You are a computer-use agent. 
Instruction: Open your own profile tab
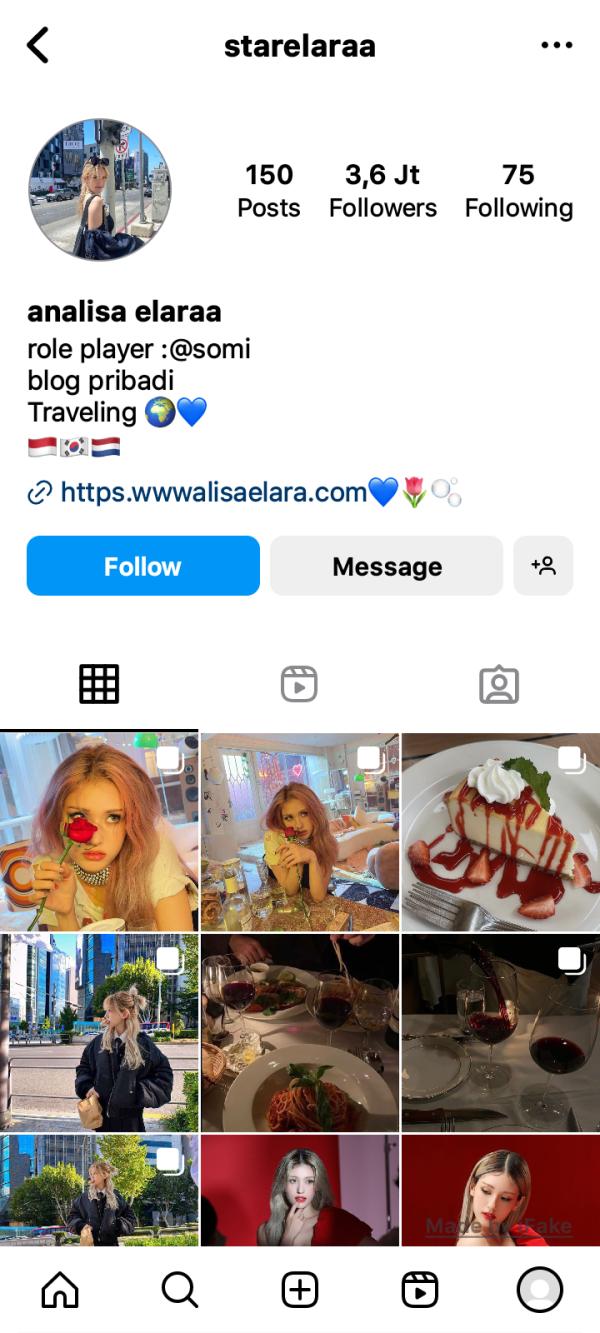(539, 1290)
